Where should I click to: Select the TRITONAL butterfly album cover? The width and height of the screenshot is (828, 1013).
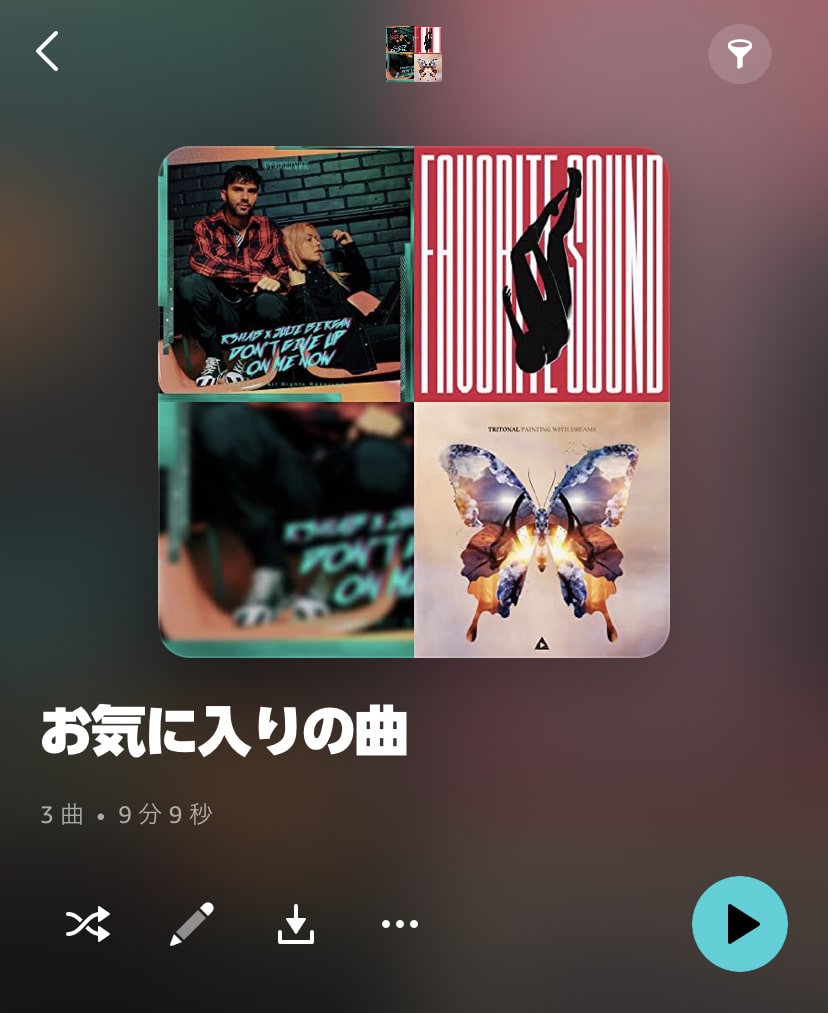point(541,528)
